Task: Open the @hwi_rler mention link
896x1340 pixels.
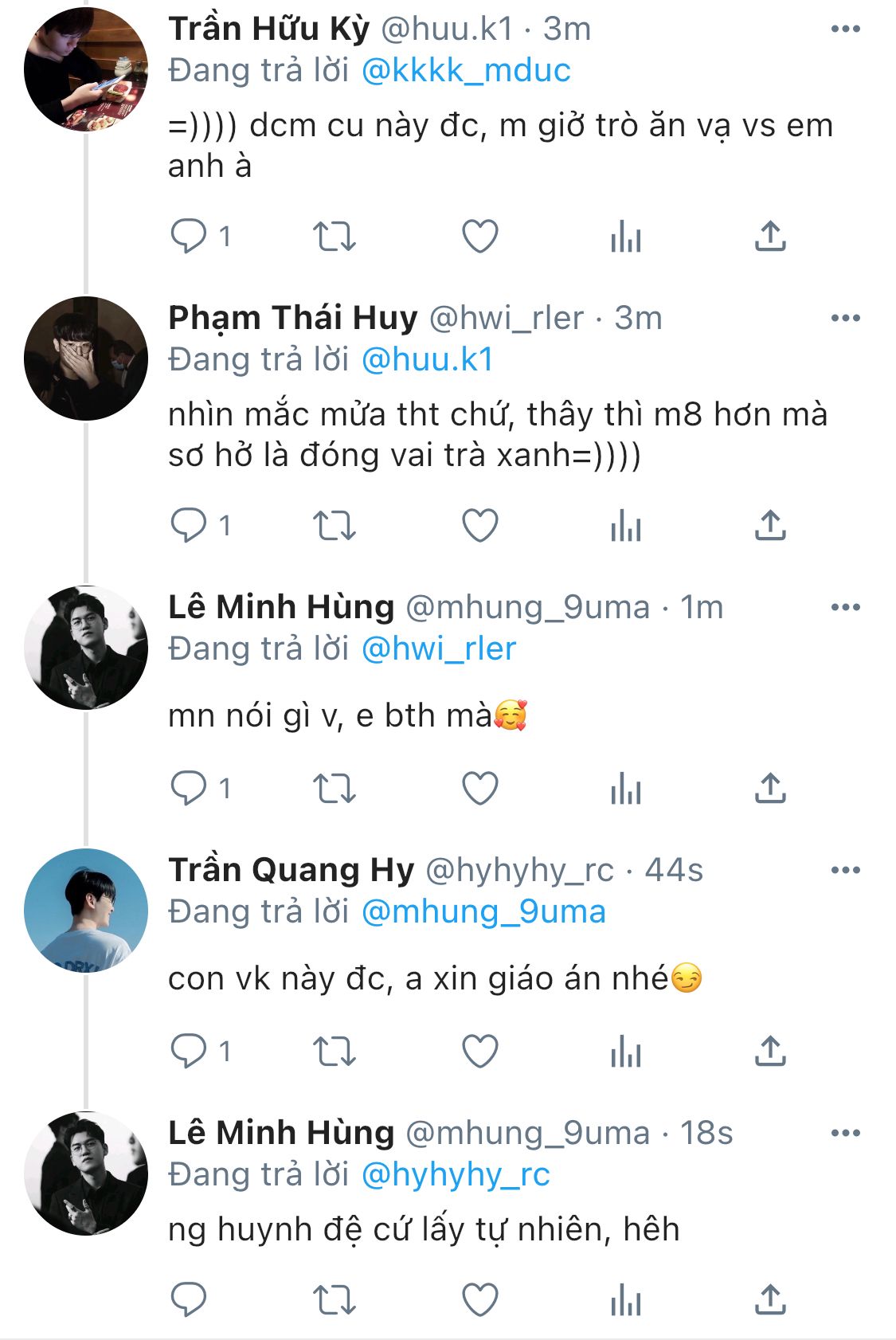Action: (439, 649)
